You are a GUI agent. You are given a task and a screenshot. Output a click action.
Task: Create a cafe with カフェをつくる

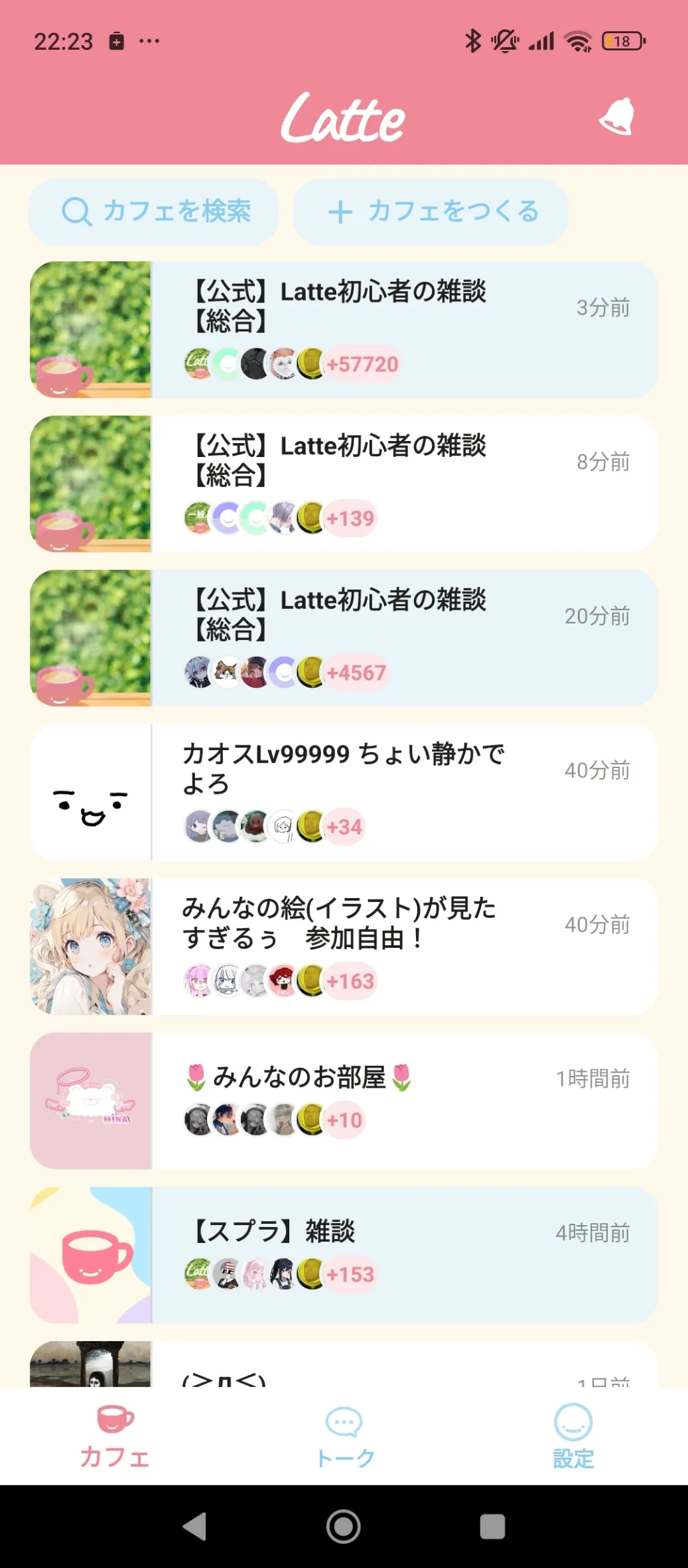coord(431,212)
